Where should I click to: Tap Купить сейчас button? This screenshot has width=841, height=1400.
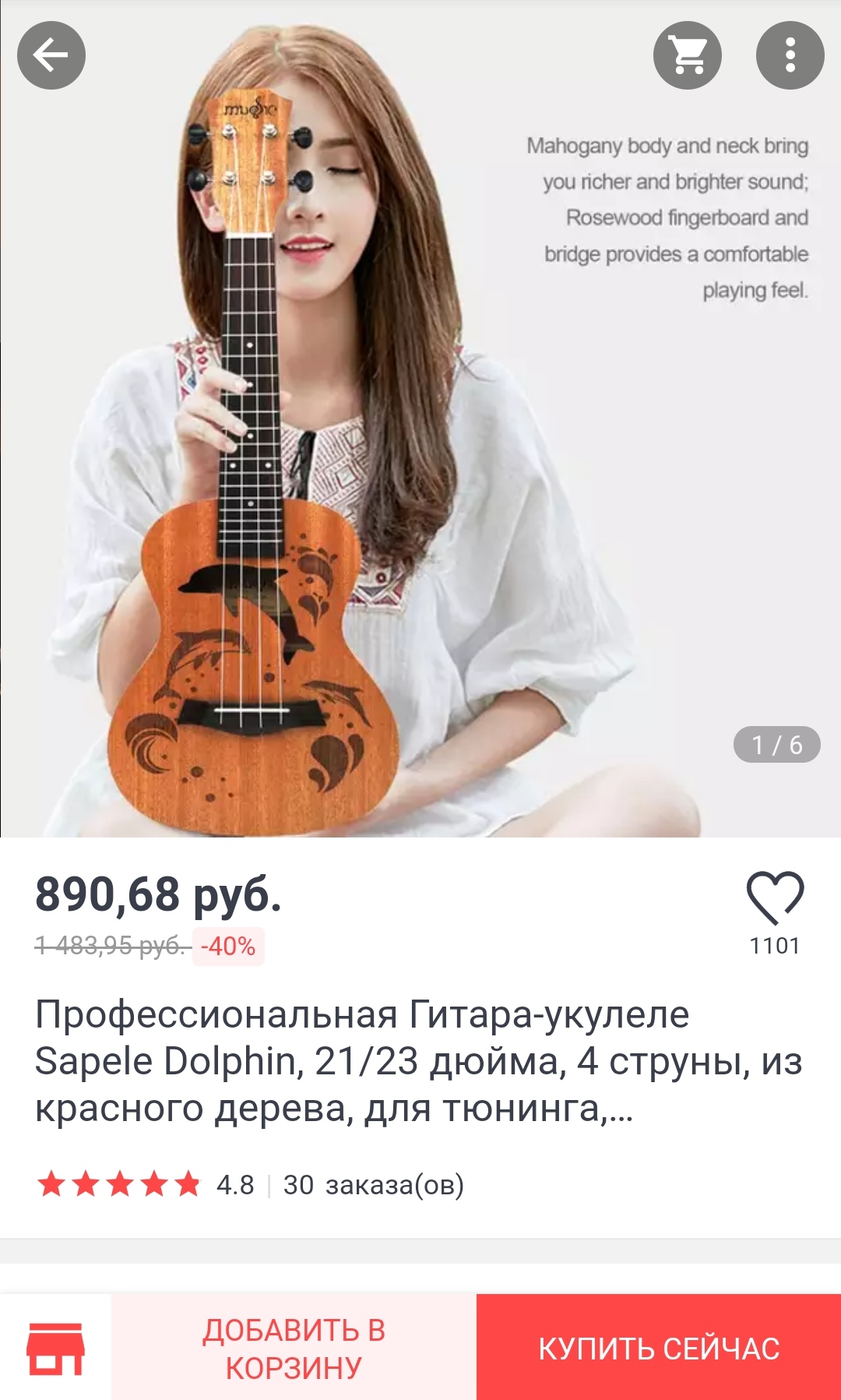(x=659, y=1349)
